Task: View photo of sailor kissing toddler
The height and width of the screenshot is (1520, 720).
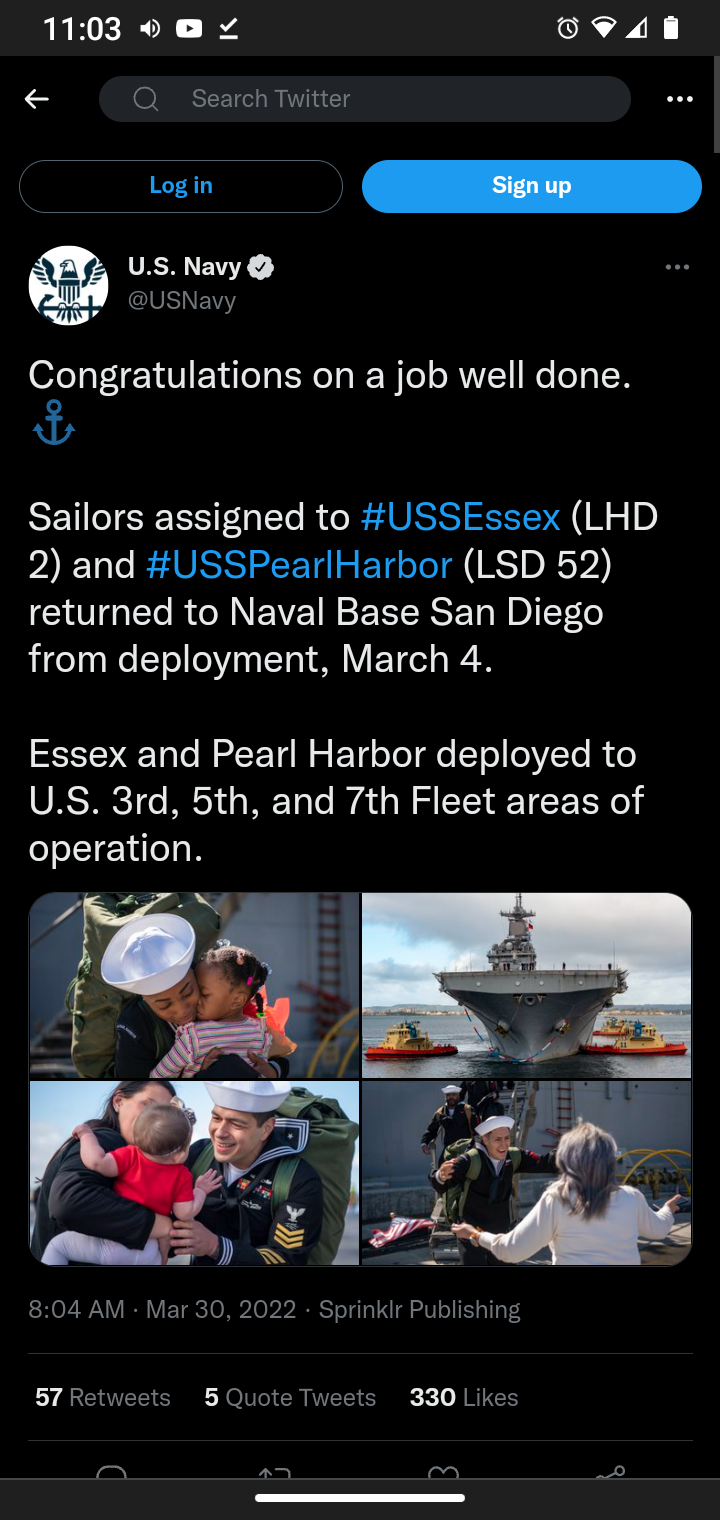Action: [194, 985]
